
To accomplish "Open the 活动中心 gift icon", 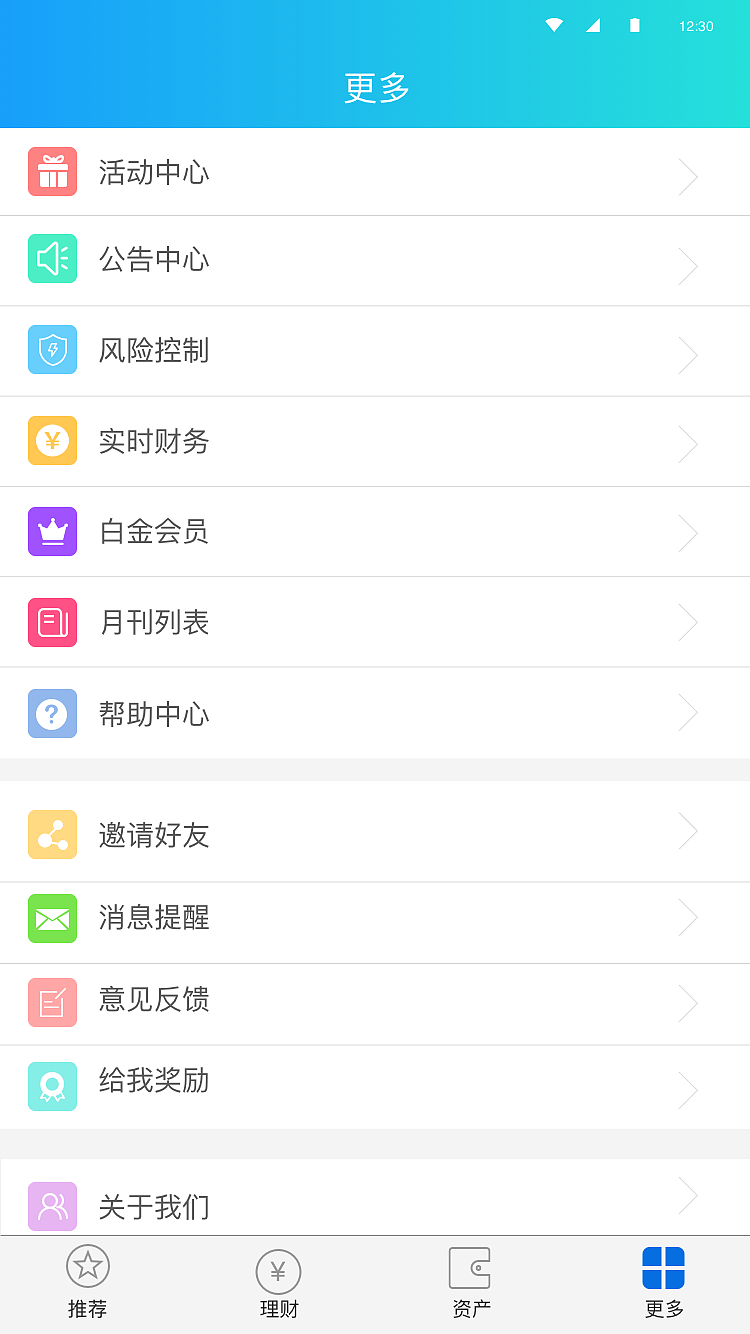I will tap(52, 171).
